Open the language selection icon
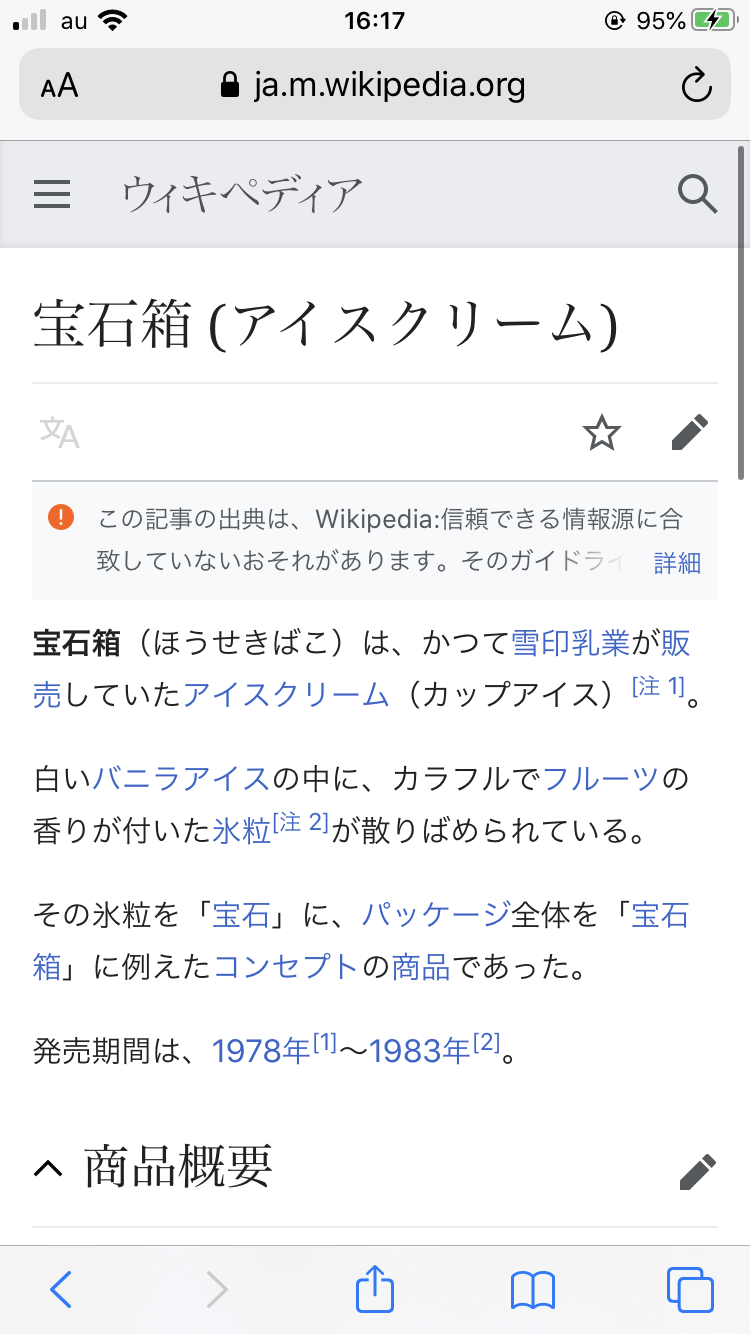 (x=60, y=433)
